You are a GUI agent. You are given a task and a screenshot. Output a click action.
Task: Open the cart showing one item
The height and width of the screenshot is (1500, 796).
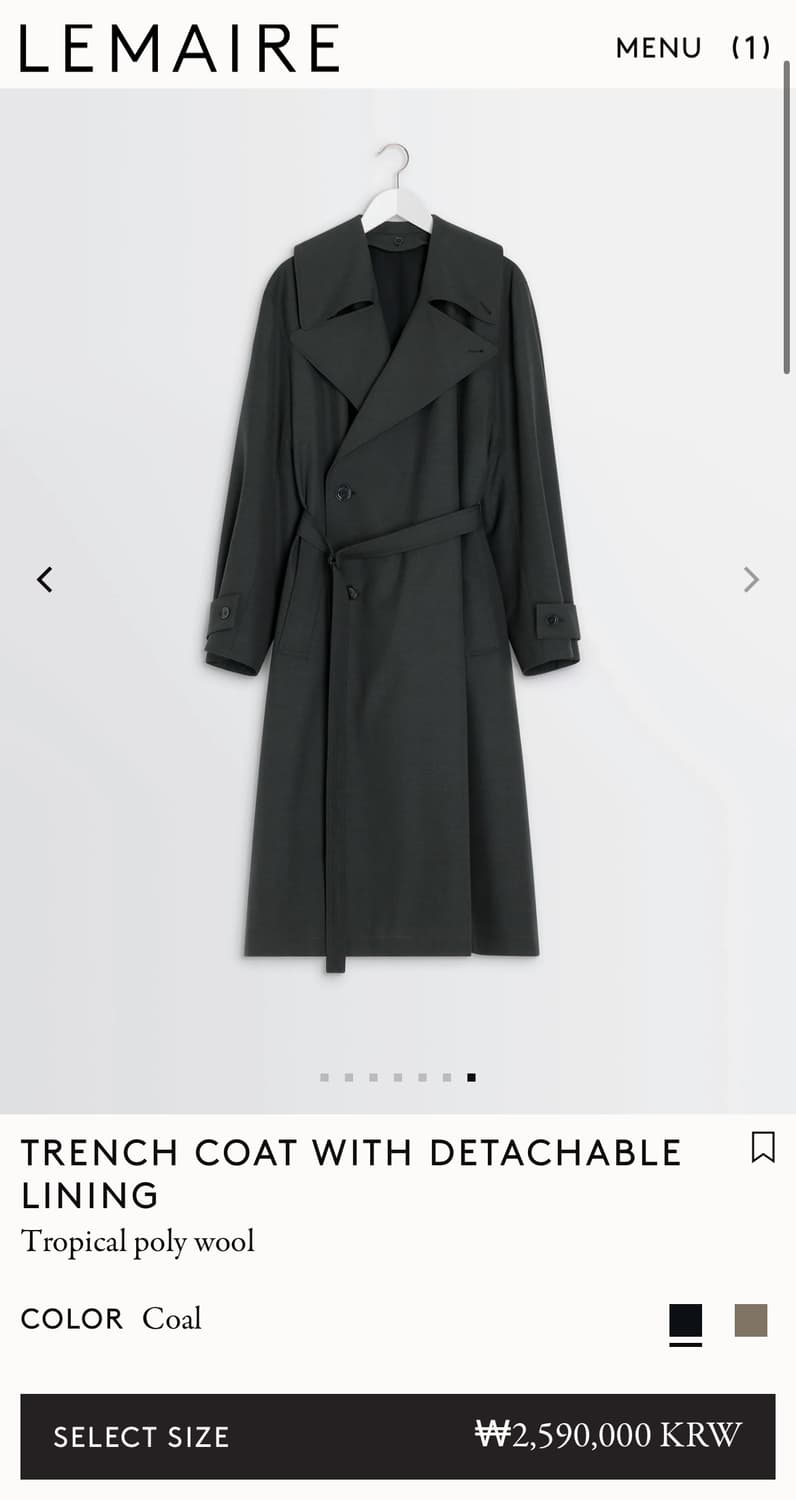click(x=751, y=48)
